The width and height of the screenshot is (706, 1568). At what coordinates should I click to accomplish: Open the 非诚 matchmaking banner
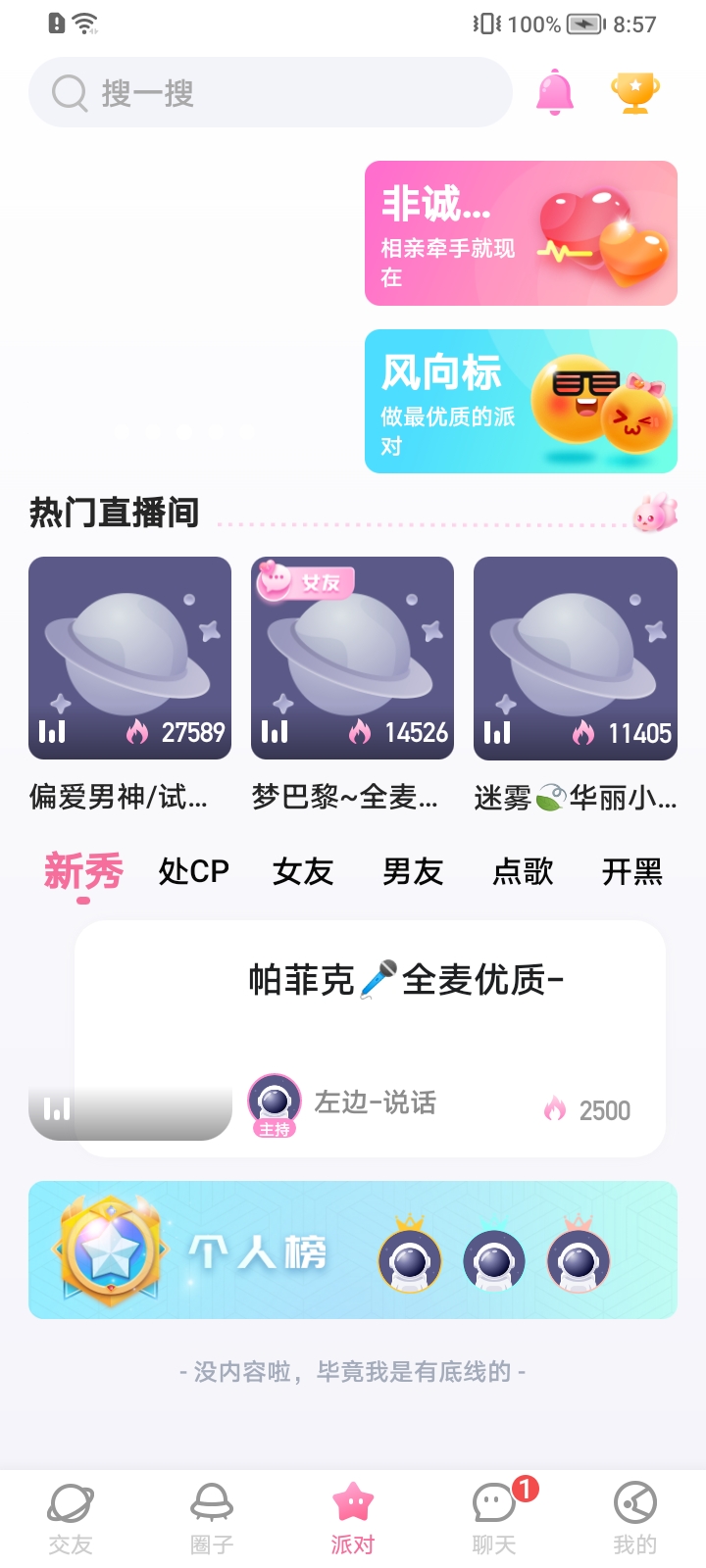point(521,233)
